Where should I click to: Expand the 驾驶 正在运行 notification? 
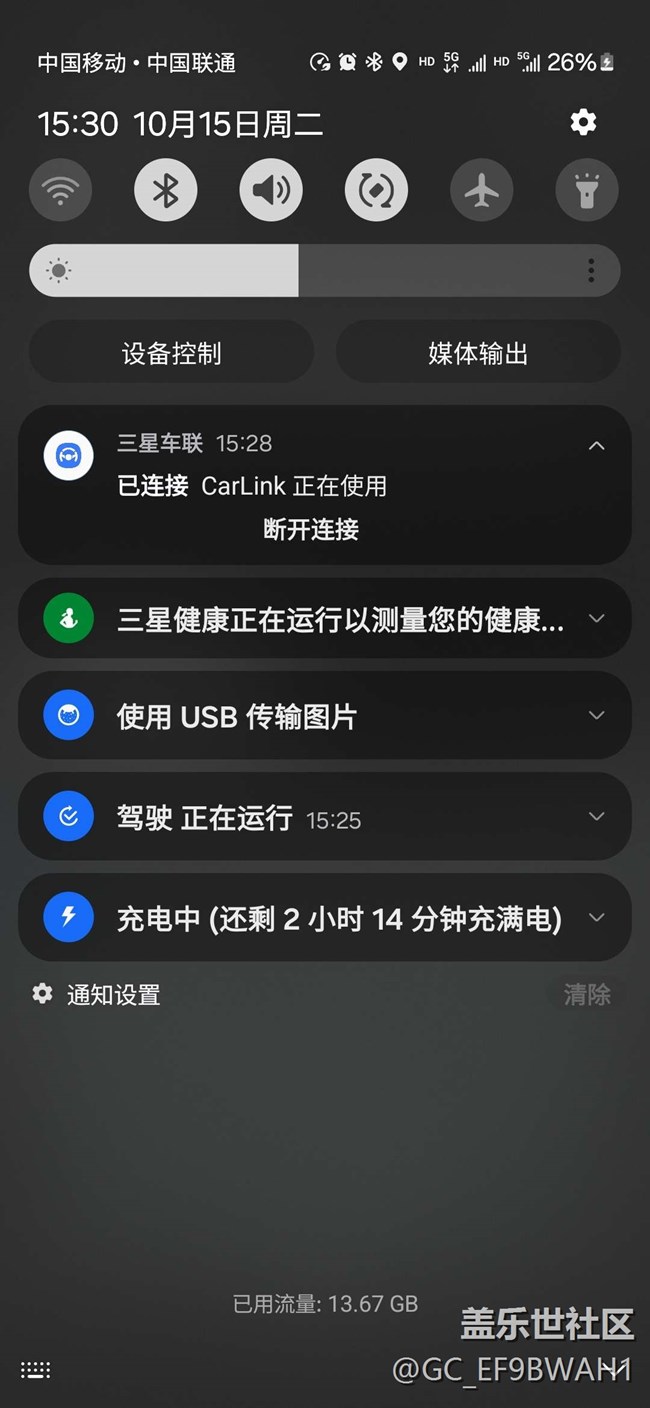click(597, 817)
